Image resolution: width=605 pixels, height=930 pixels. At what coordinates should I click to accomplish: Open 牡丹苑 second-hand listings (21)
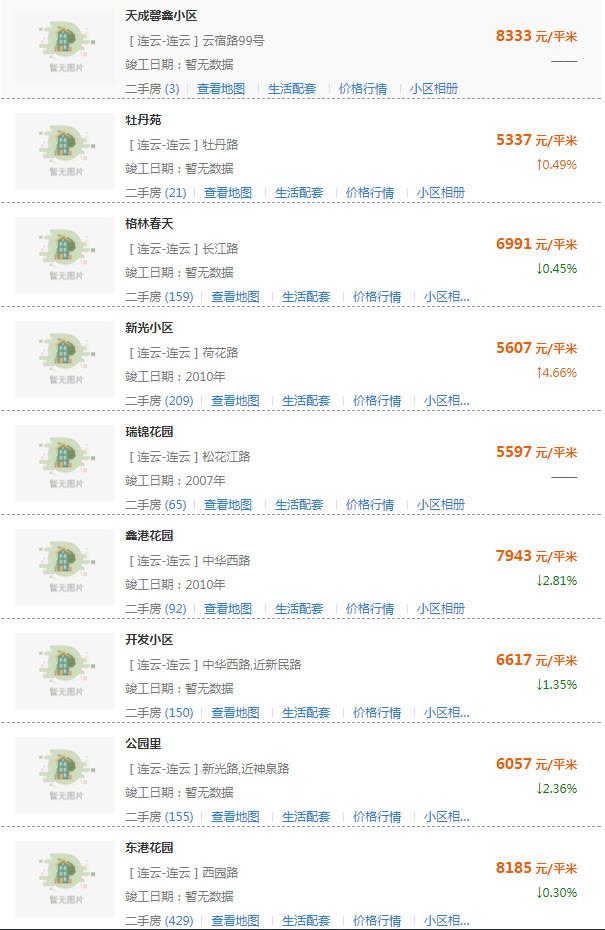pos(156,193)
